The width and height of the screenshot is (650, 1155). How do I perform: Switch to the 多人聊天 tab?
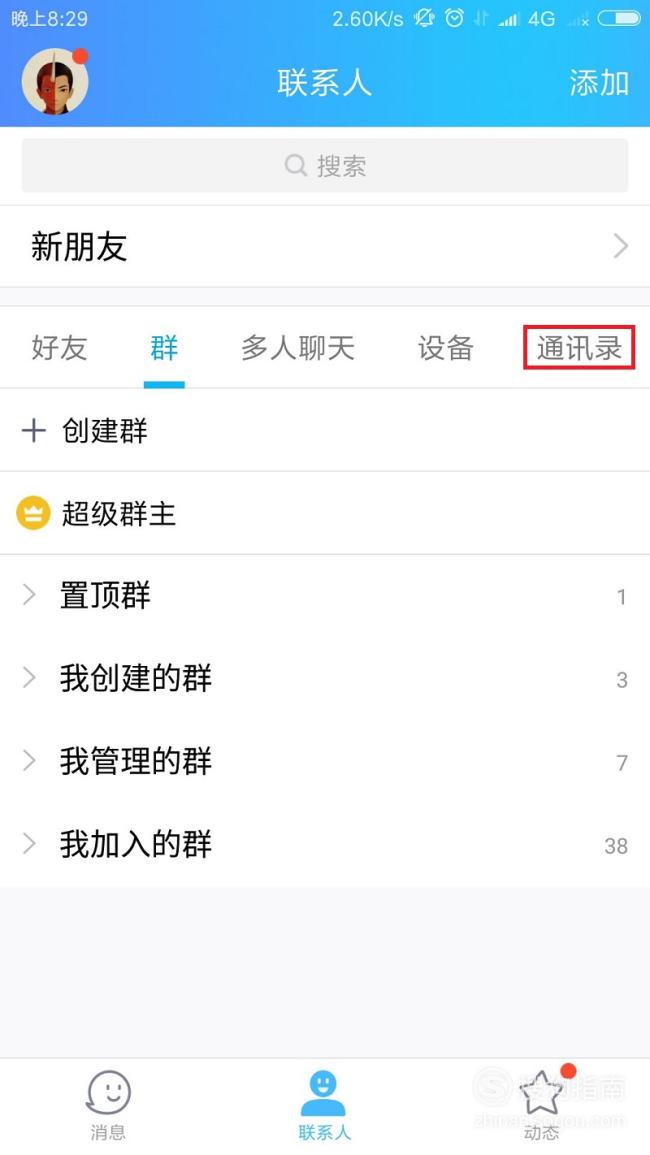pos(298,348)
